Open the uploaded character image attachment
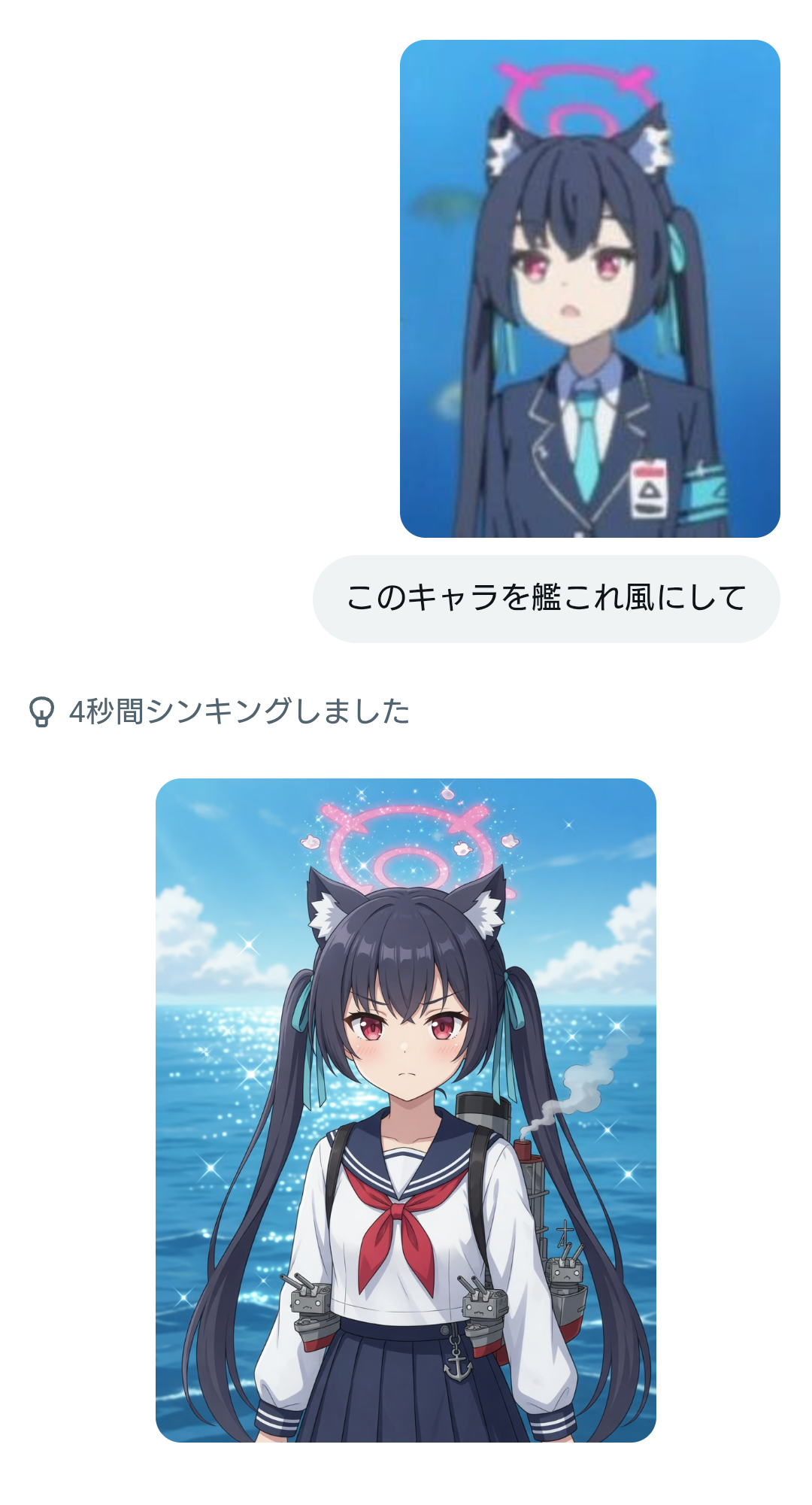The image size is (812, 1505). [x=590, y=289]
